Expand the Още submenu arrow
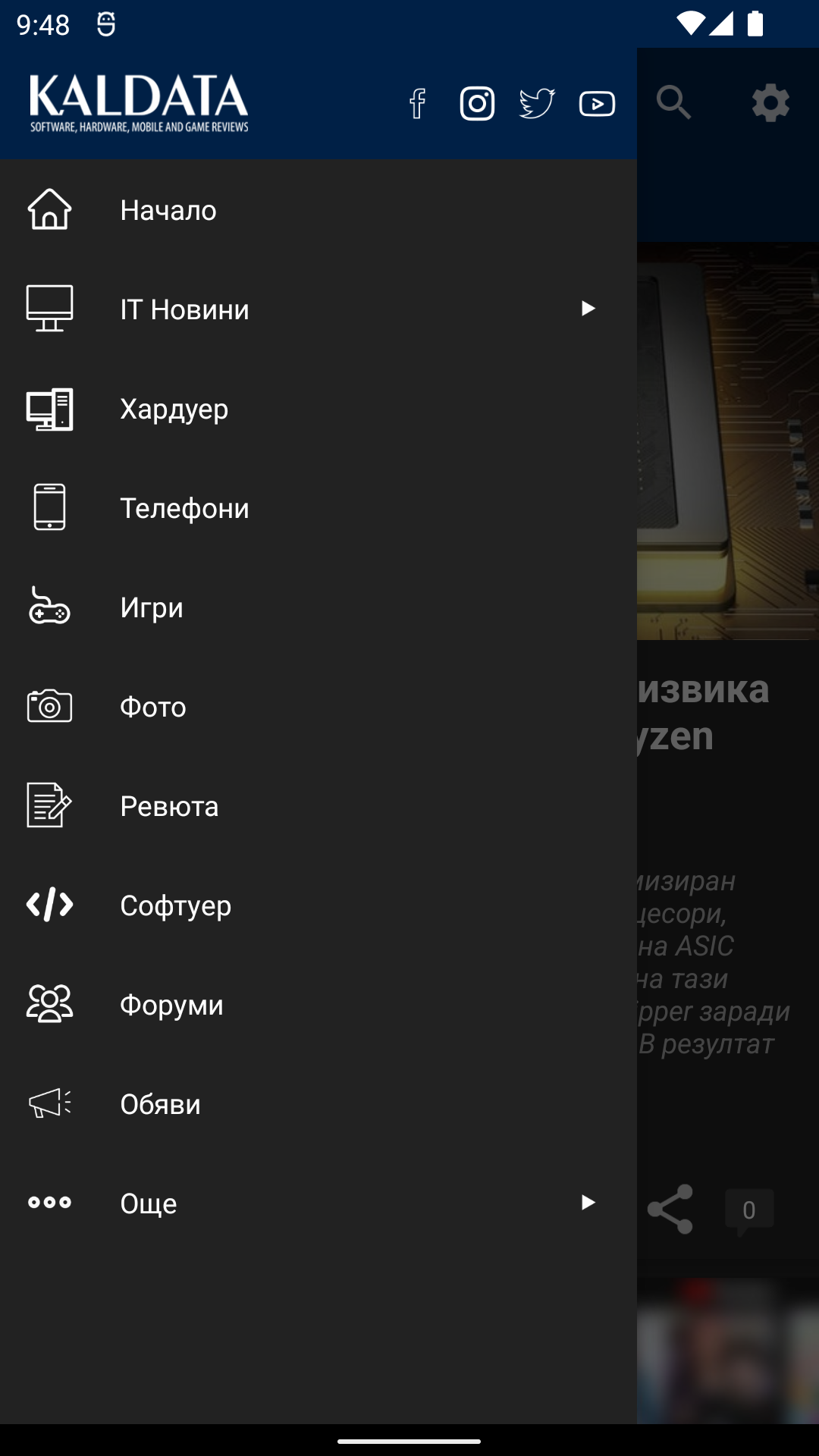 click(588, 1203)
